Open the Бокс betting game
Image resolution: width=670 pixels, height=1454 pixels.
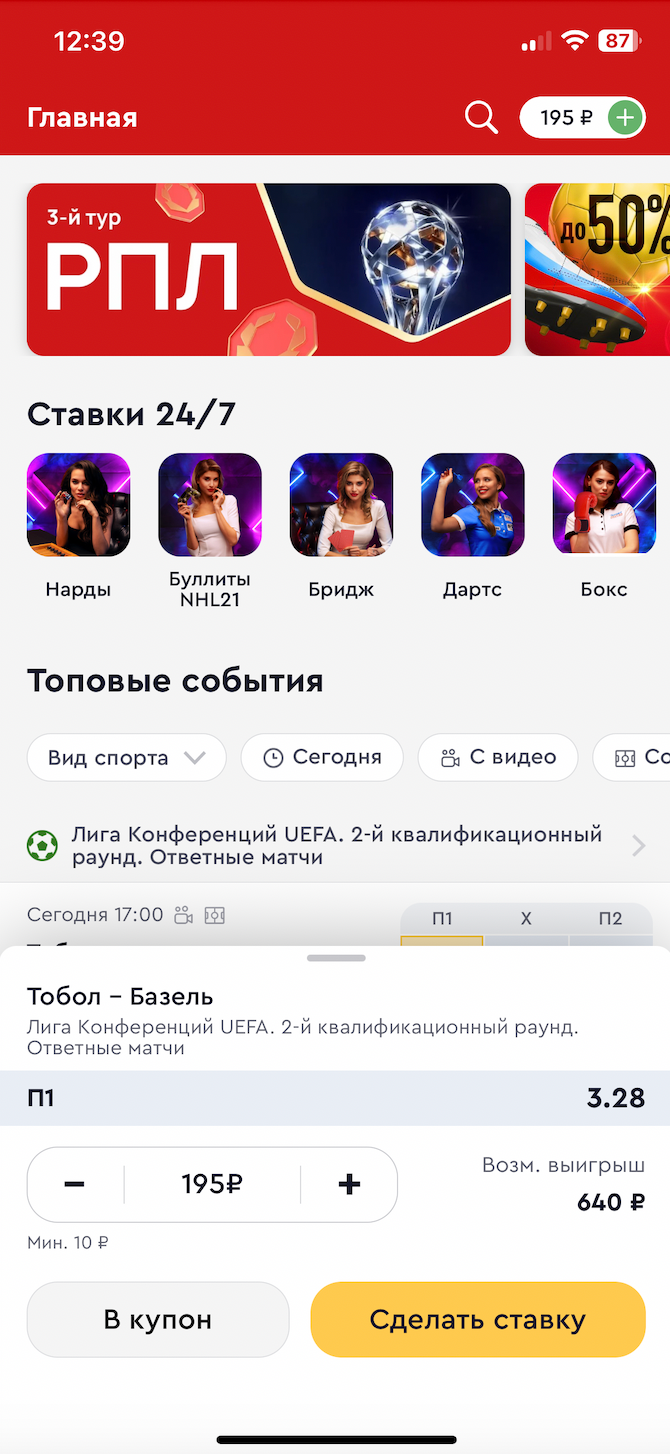[603, 505]
